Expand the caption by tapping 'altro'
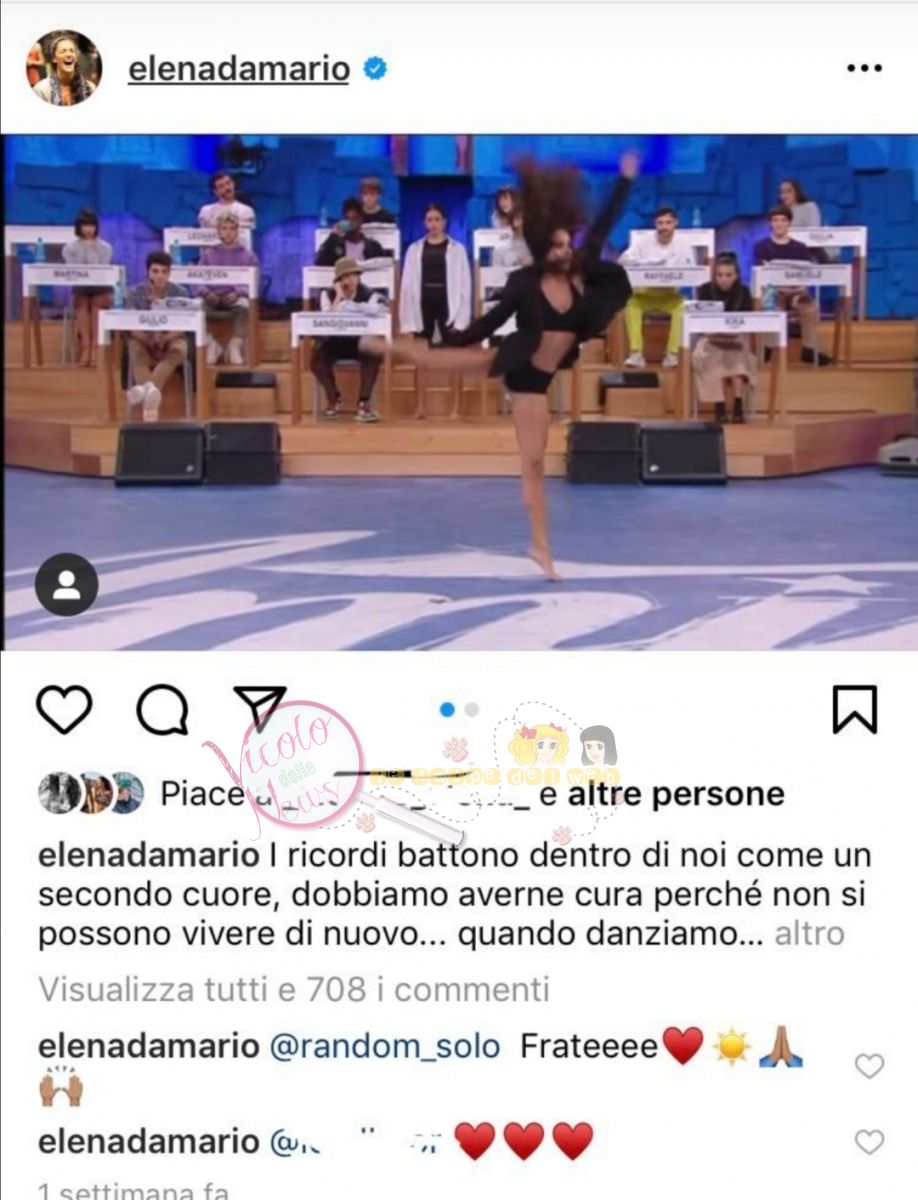Screen dimensions: 918x1200 point(809,934)
